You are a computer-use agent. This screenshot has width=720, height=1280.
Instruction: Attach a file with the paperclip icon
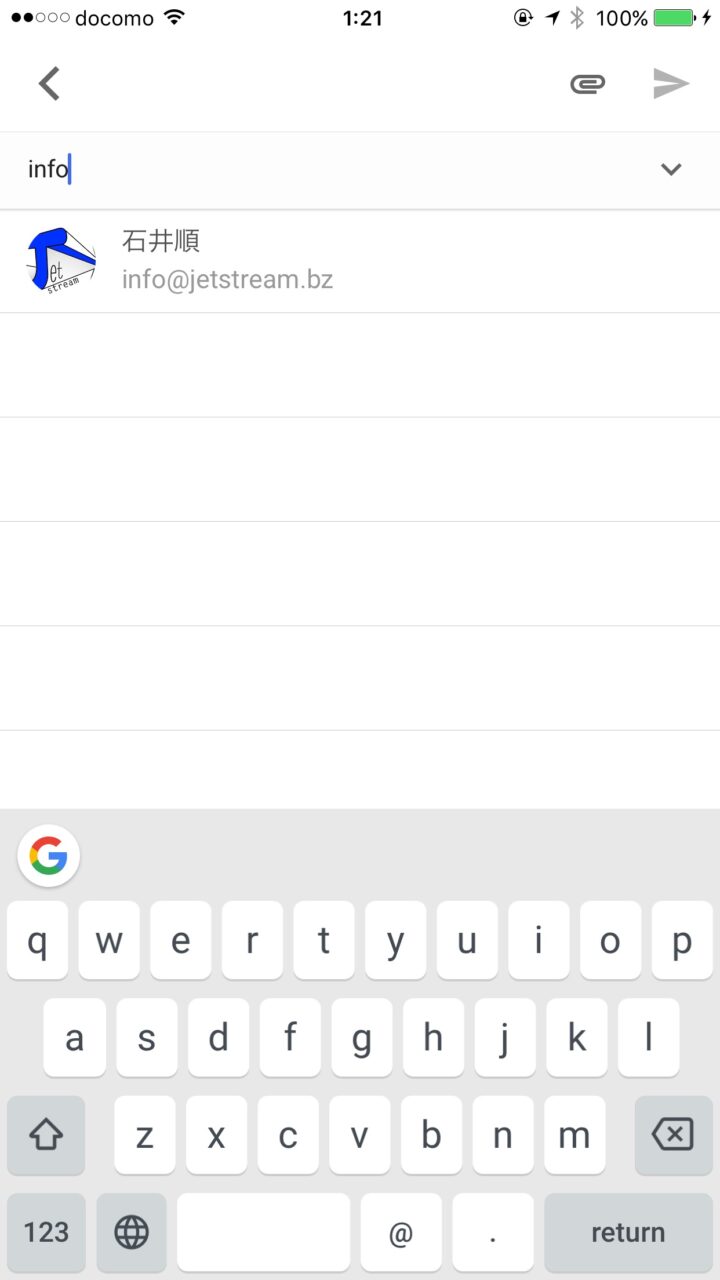tap(588, 84)
